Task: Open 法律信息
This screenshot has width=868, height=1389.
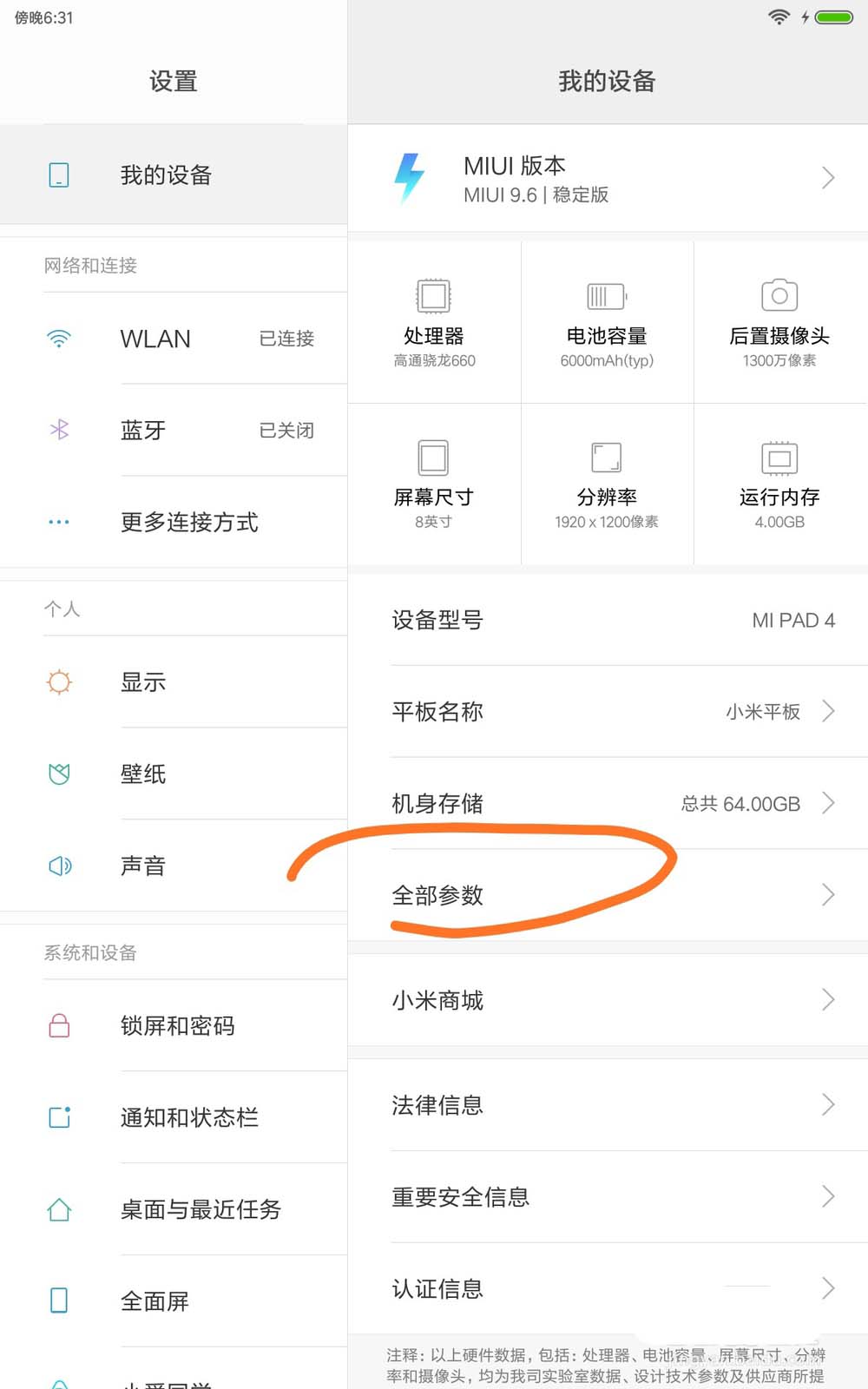Action: 608,1106
